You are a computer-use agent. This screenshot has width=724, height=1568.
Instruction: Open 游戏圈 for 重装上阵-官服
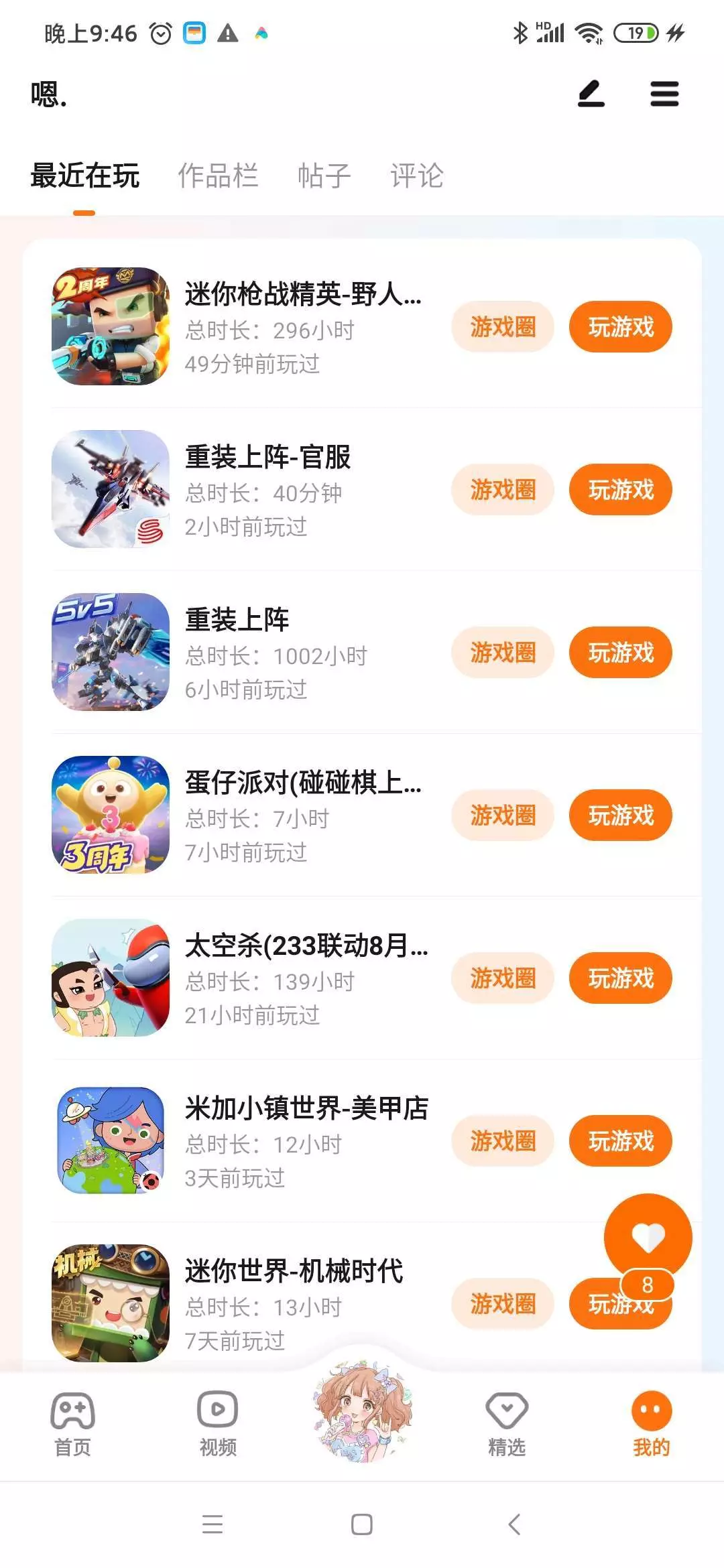pos(503,490)
